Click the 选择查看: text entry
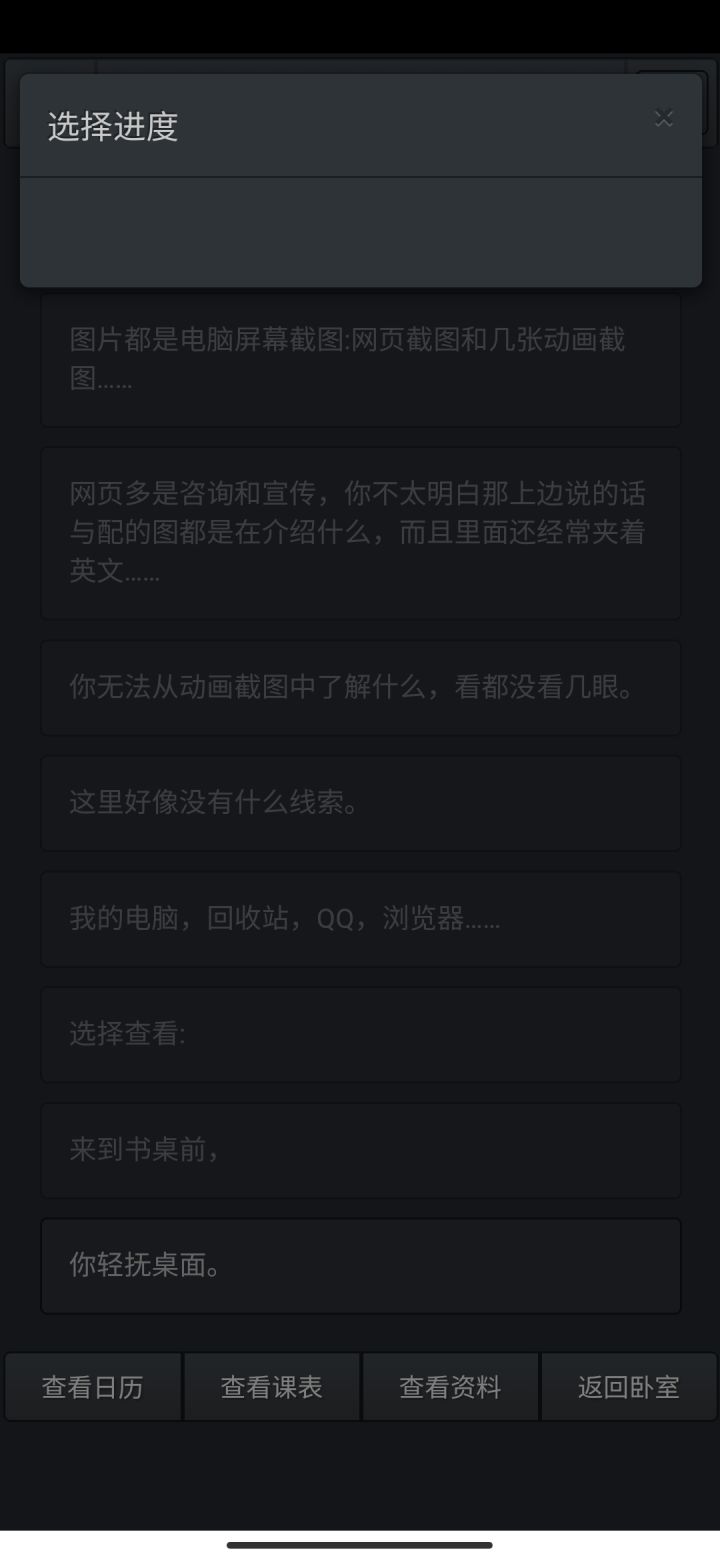 coord(360,1035)
